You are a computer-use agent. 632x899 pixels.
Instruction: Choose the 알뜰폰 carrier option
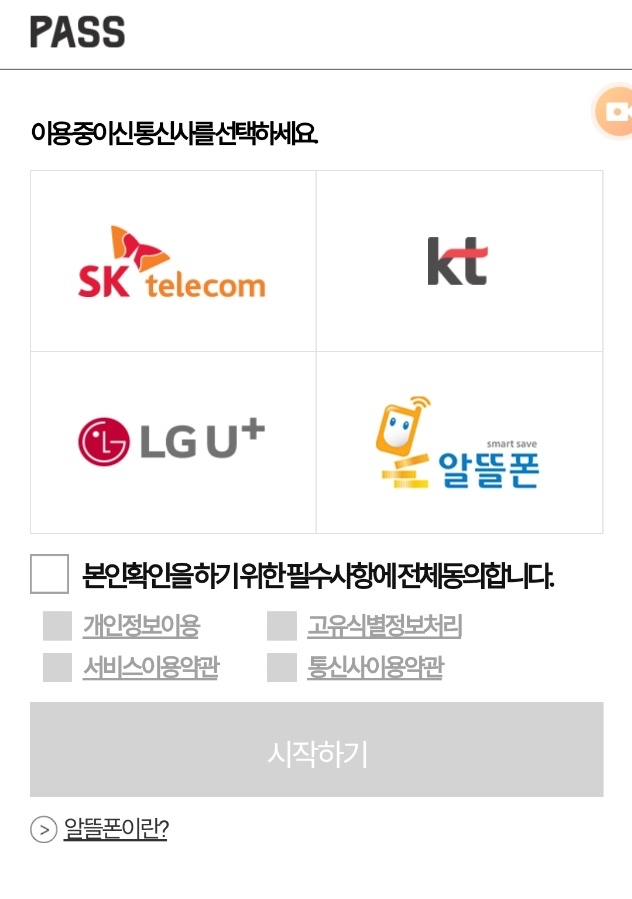459,443
